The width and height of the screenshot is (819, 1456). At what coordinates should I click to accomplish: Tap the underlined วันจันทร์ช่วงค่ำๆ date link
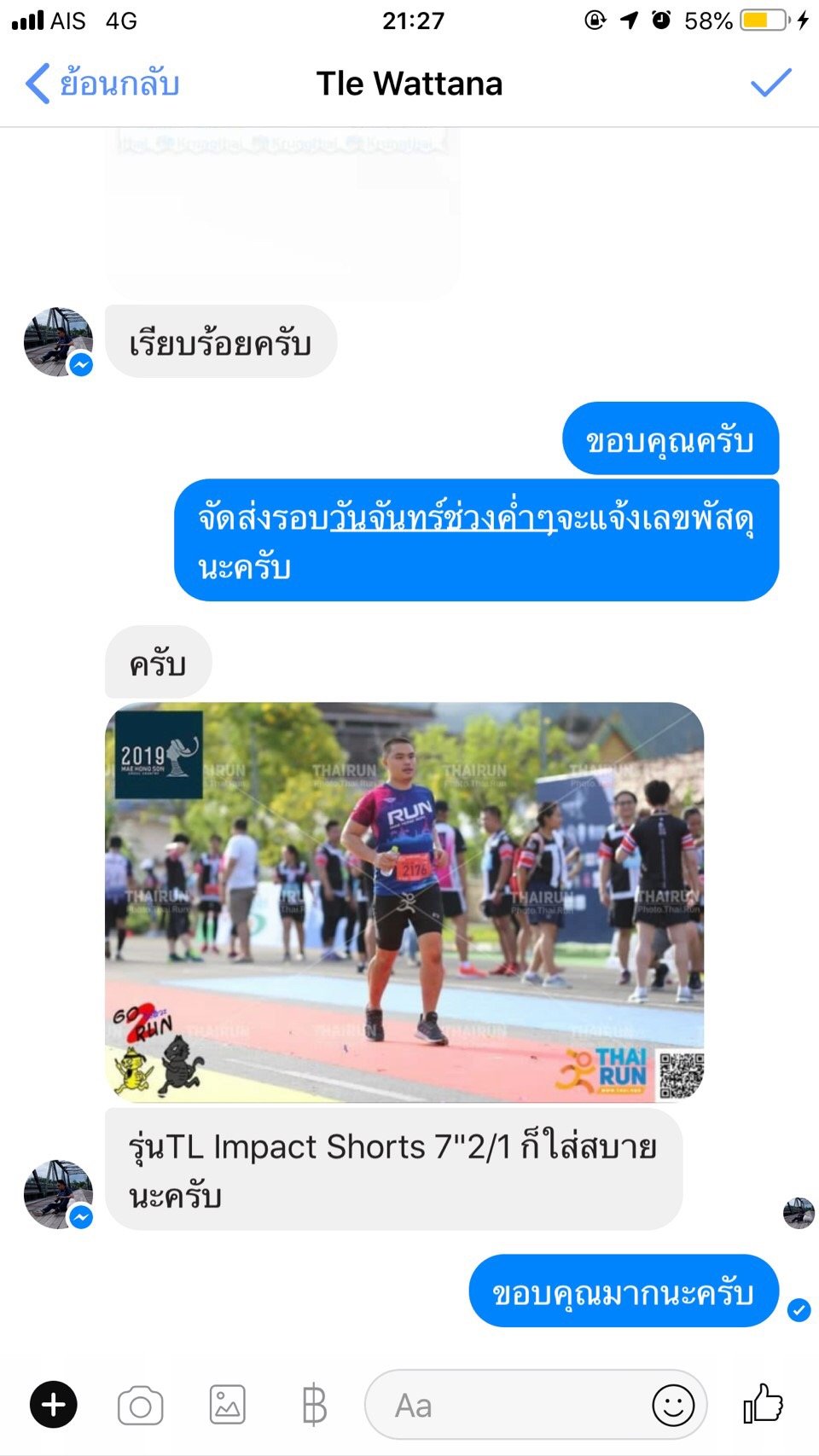pos(443,518)
